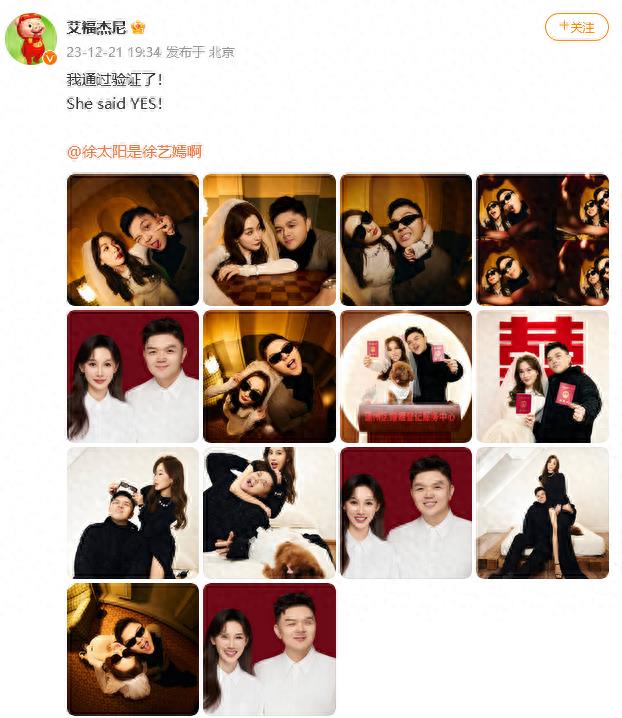Screen dimensions: 622x718
Task: Follow 艾福杰尼 with the 关注 button
Action: (576, 27)
